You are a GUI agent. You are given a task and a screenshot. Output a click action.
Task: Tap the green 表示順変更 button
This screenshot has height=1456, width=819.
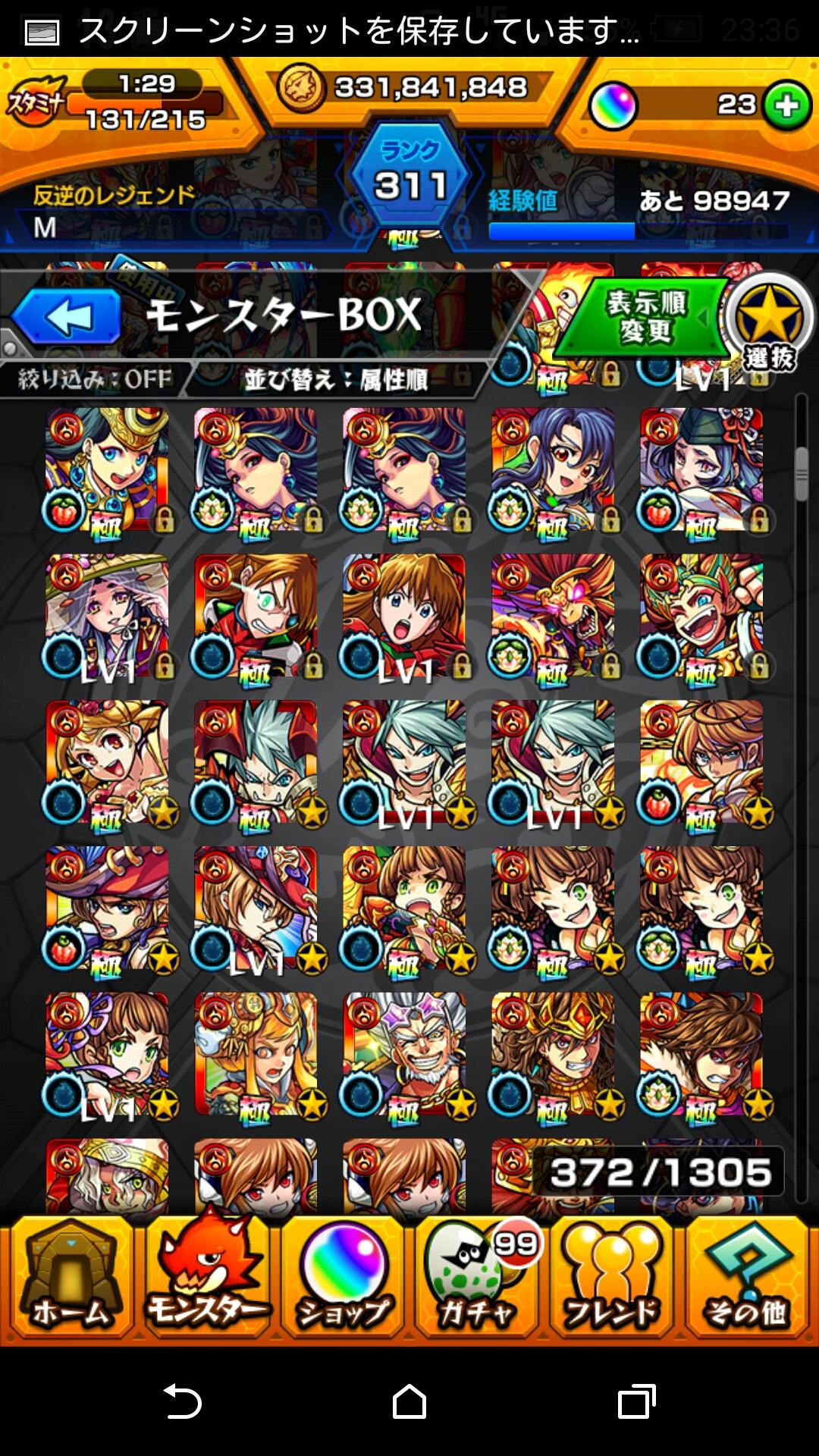pyautogui.click(x=645, y=317)
